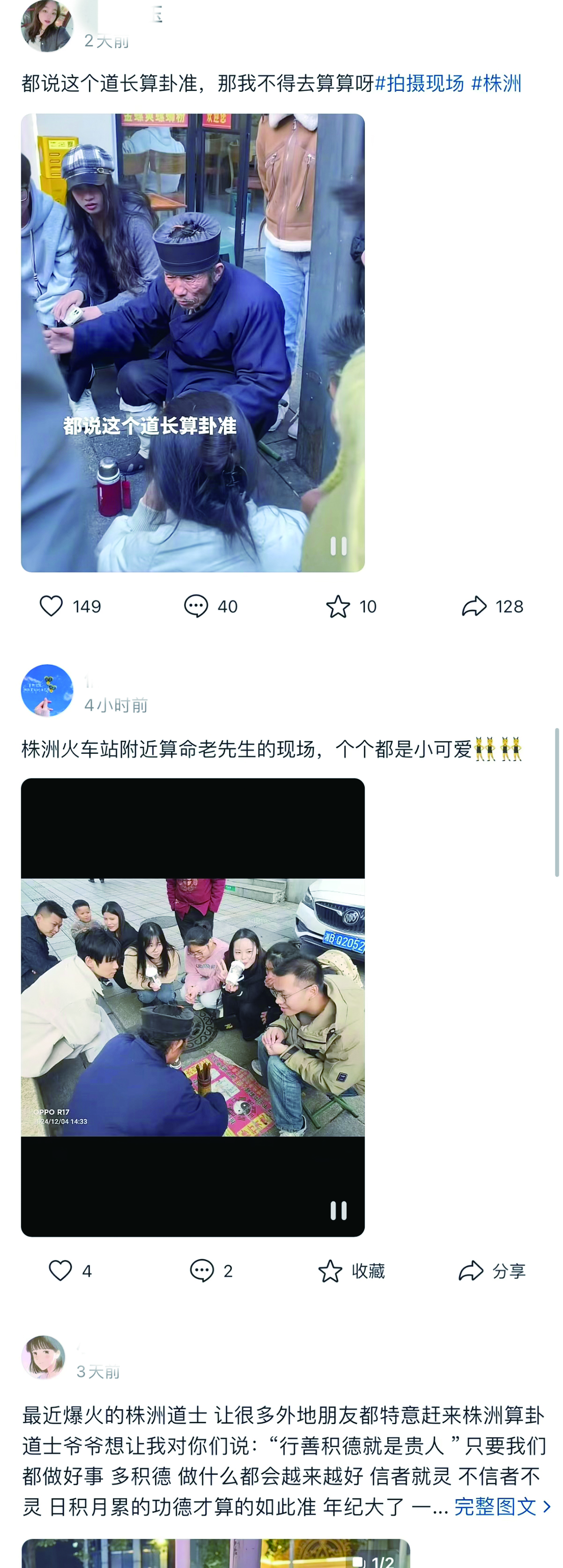
Task: Pause the 都说这个道长算卦准 video
Action: (x=338, y=546)
